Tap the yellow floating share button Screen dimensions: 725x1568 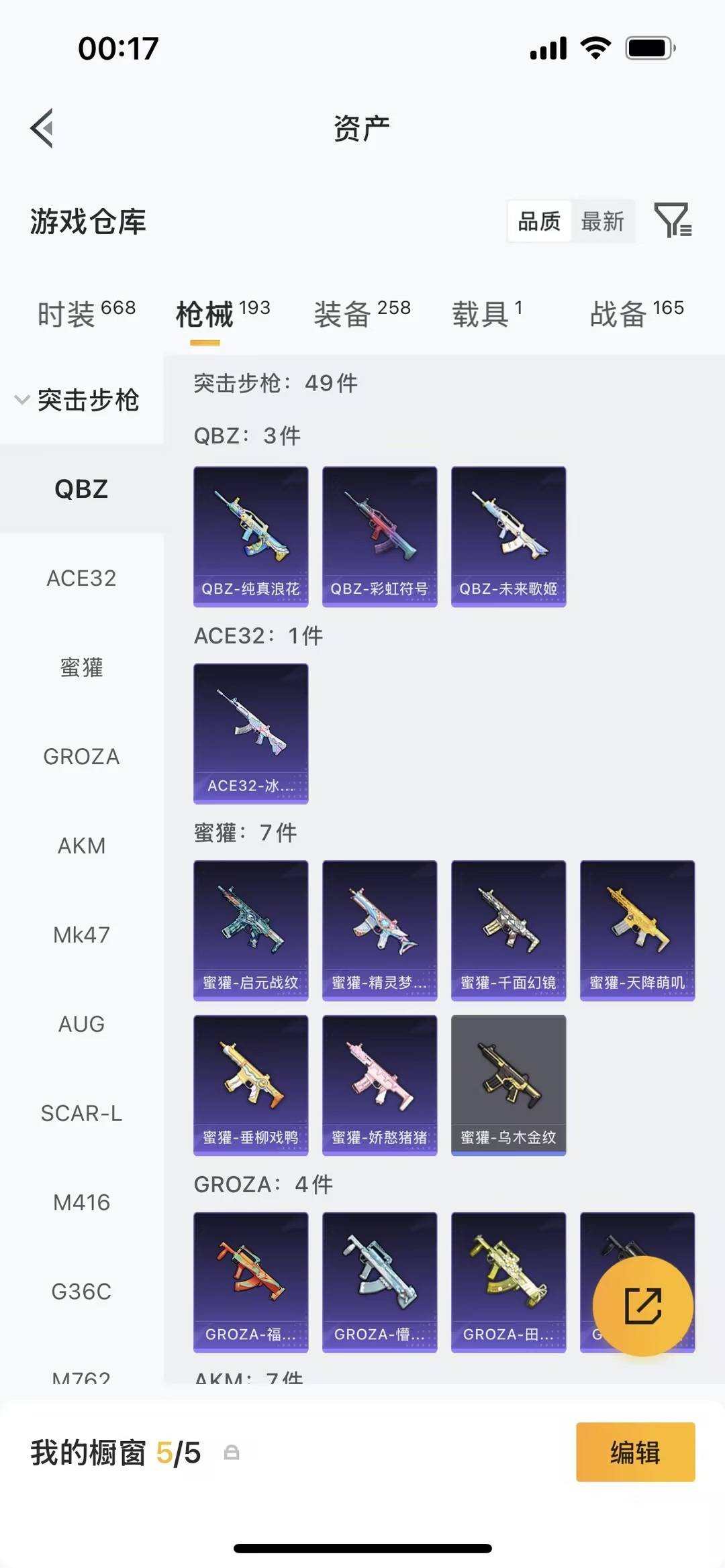pyautogui.click(x=642, y=1306)
